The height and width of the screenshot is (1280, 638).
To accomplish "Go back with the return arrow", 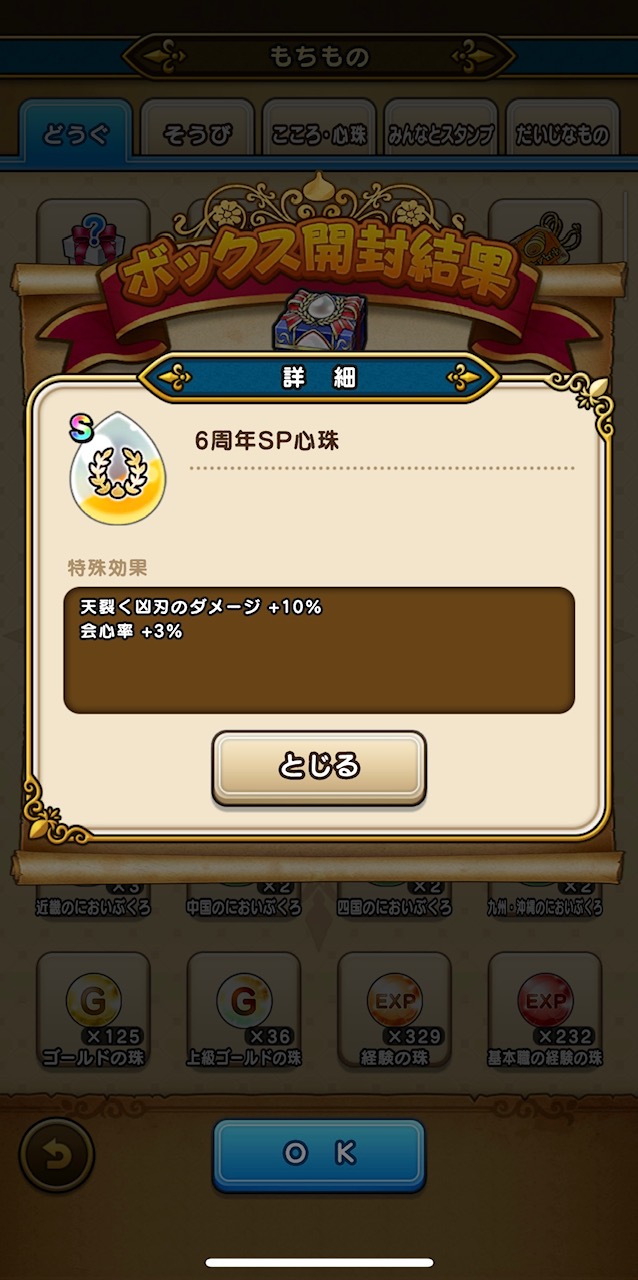I will tap(56, 1155).
